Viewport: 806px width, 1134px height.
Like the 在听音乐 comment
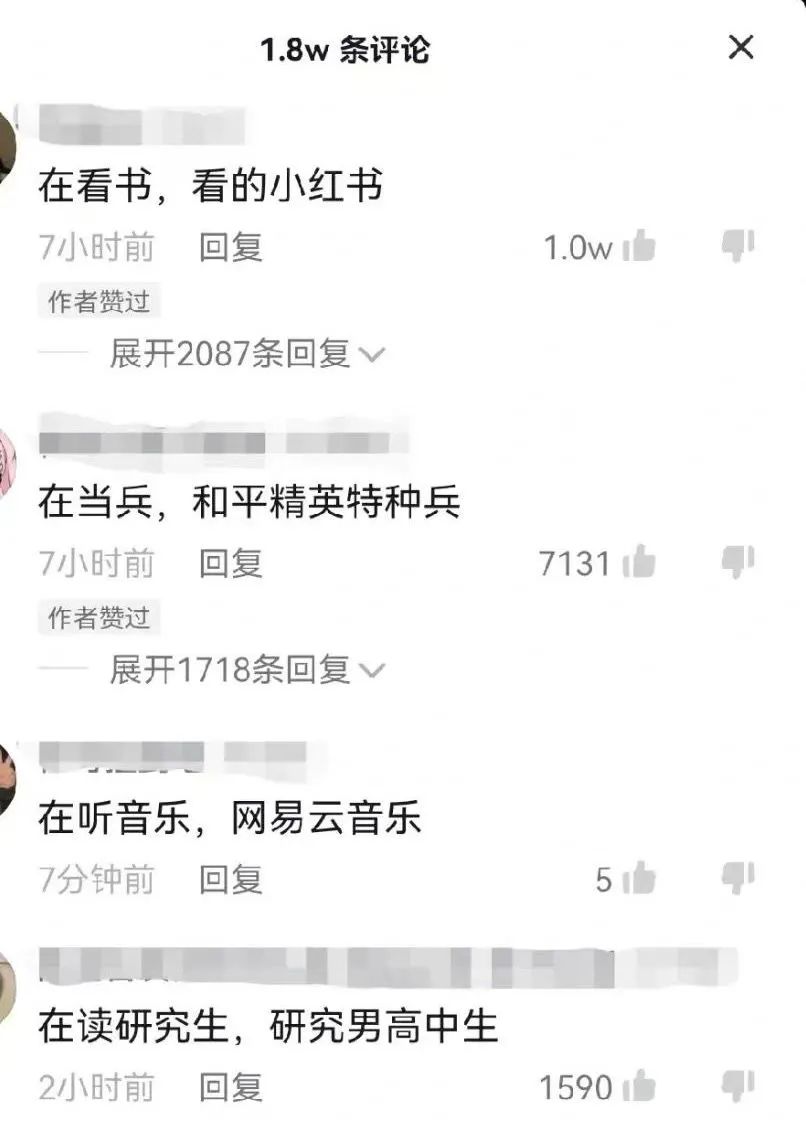point(639,880)
